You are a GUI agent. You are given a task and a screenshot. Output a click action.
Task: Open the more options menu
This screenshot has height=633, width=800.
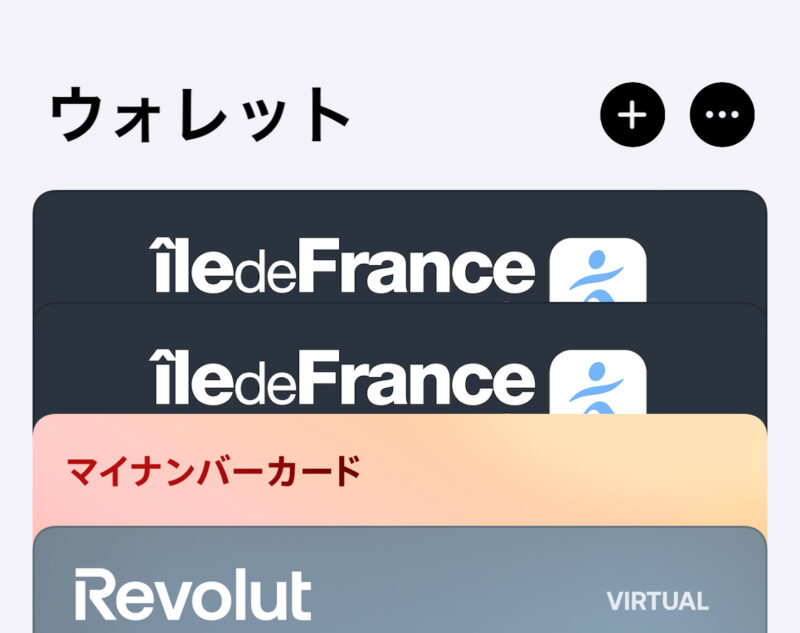click(x=722, y=116)
